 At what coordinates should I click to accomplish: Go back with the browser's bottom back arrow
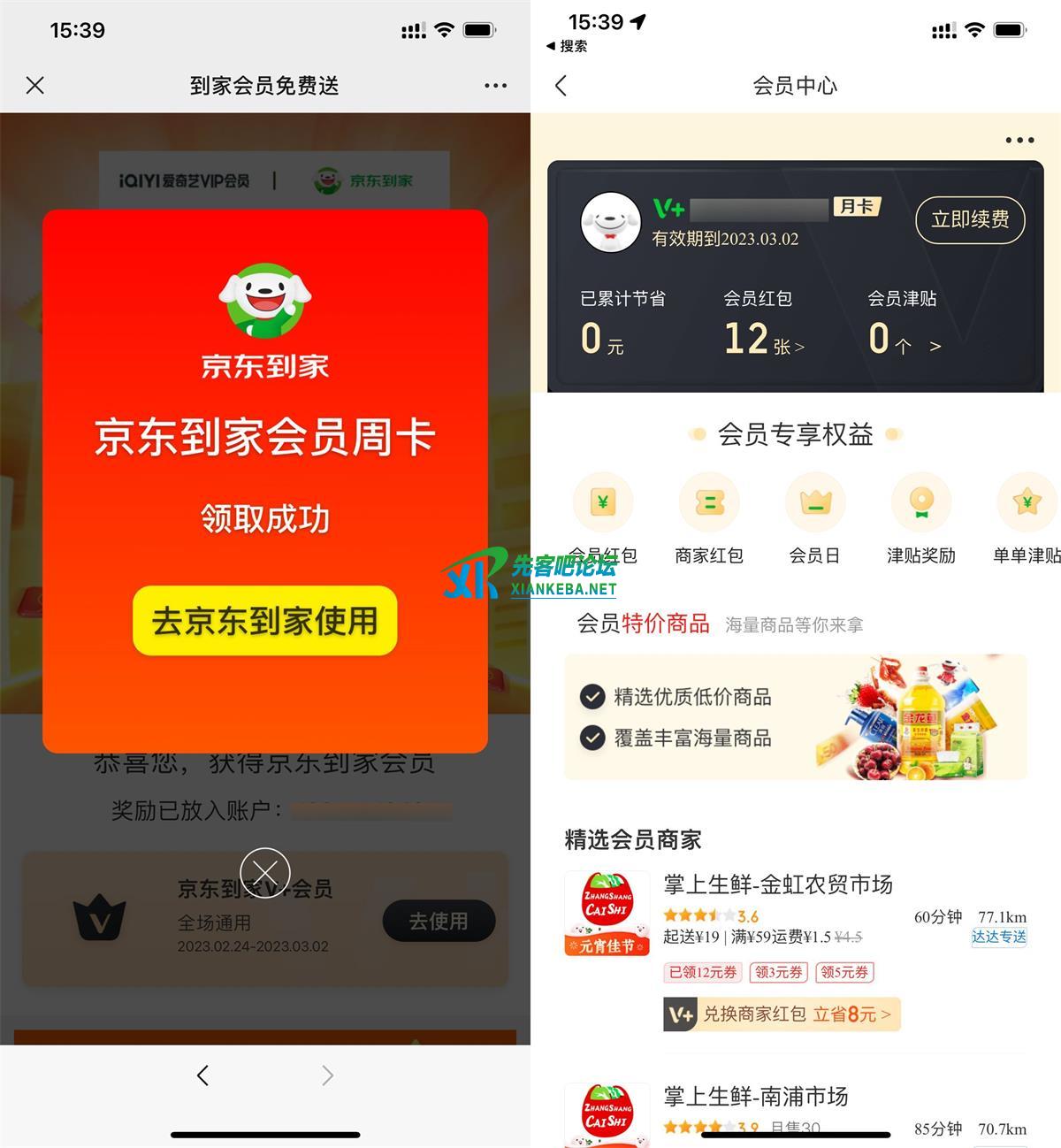point(203,1075)
